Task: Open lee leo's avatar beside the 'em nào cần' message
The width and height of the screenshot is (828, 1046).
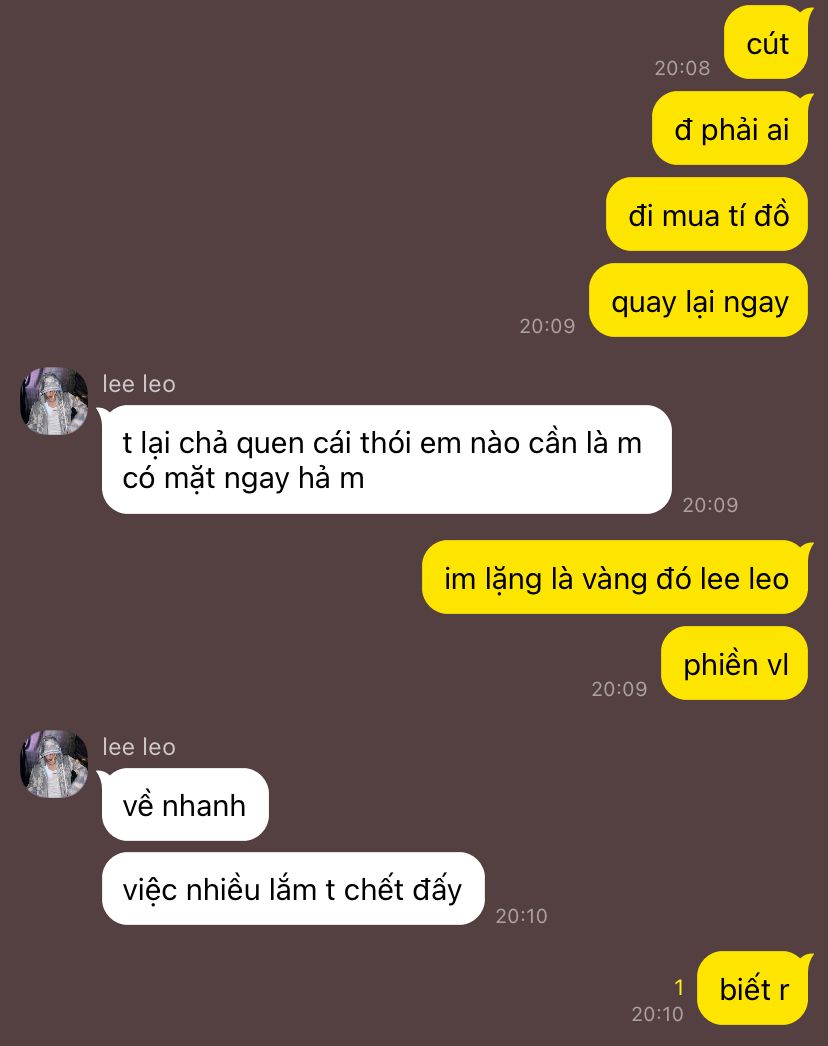Action: click(54, 401)
